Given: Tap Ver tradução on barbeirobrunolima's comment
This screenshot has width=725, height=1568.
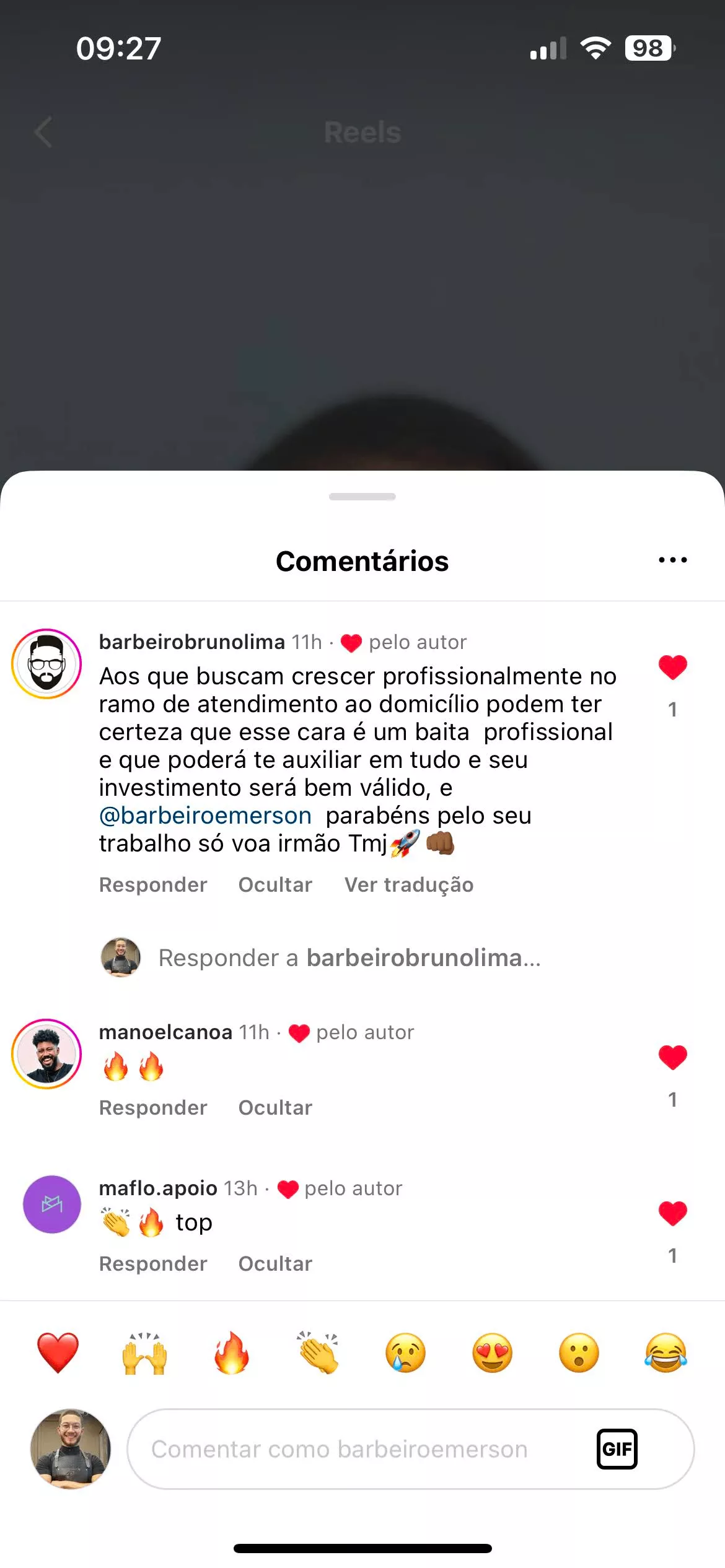Looking at the screenshot, I should (409, 885).
